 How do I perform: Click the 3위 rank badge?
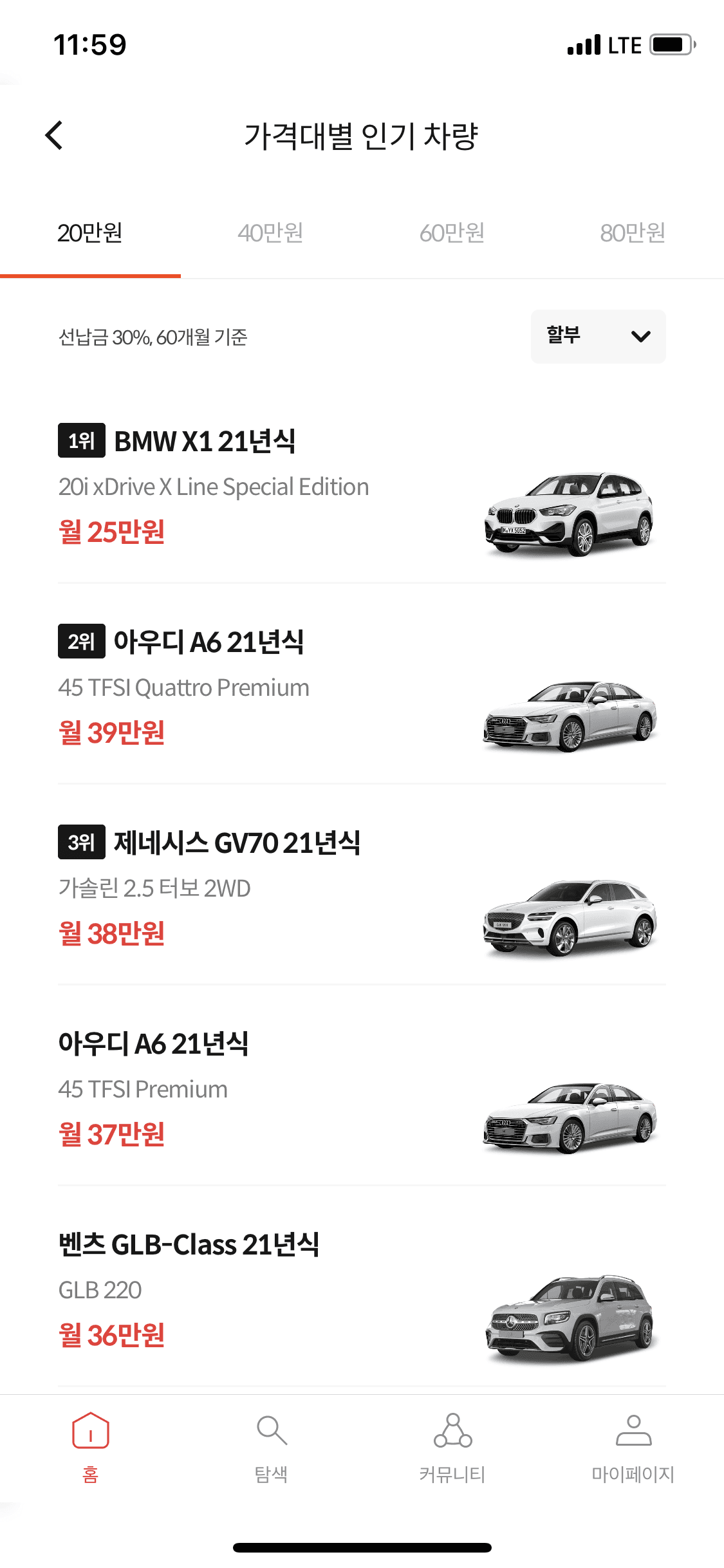click(81, 843)
